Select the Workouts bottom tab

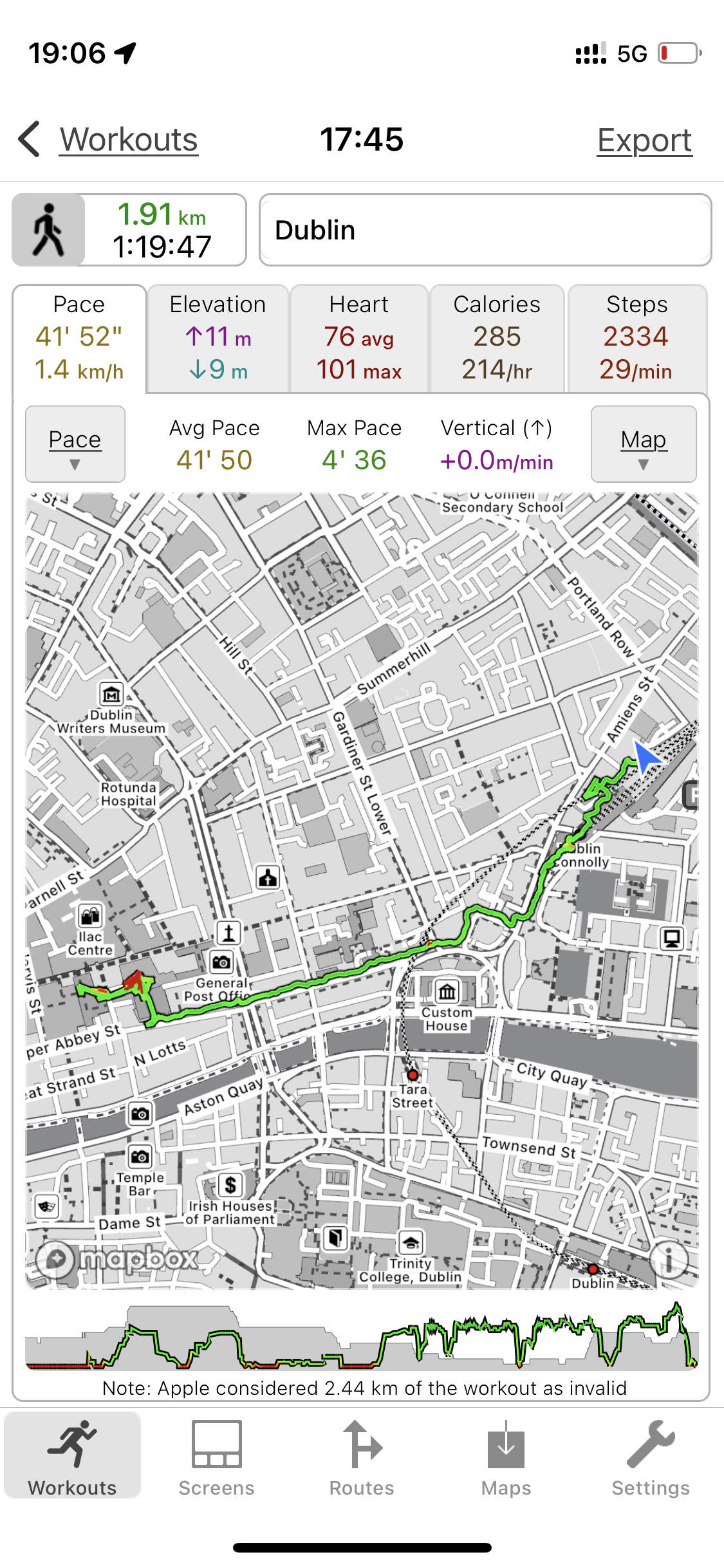73,1459
